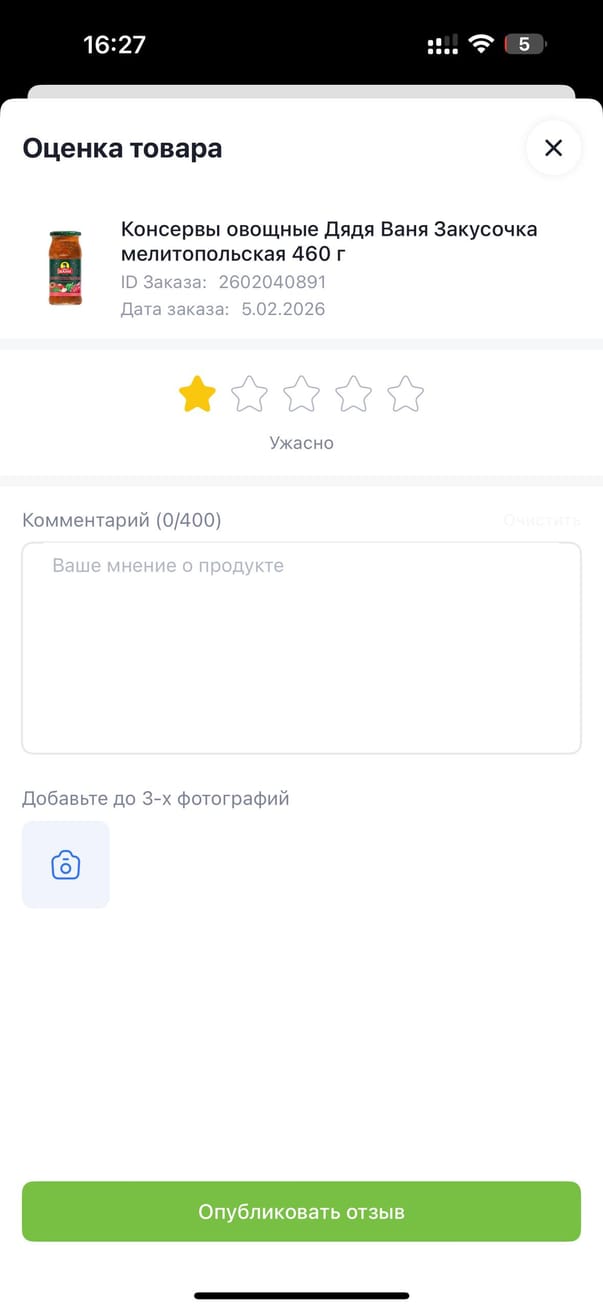Give the product two stars
603x1310 pixels.
(x=249, y=394)
